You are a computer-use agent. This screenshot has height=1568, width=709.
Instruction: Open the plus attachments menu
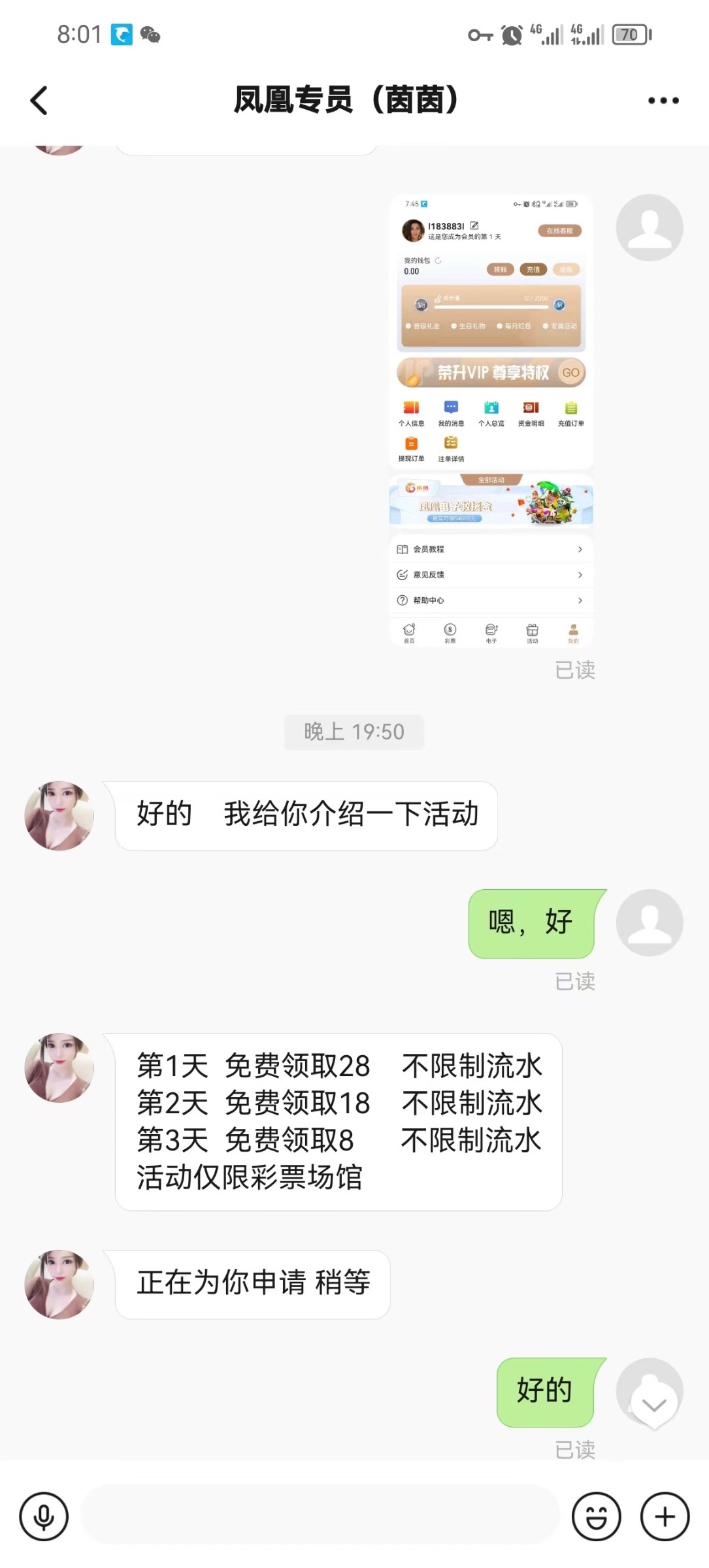click(x=665, y=1516)
